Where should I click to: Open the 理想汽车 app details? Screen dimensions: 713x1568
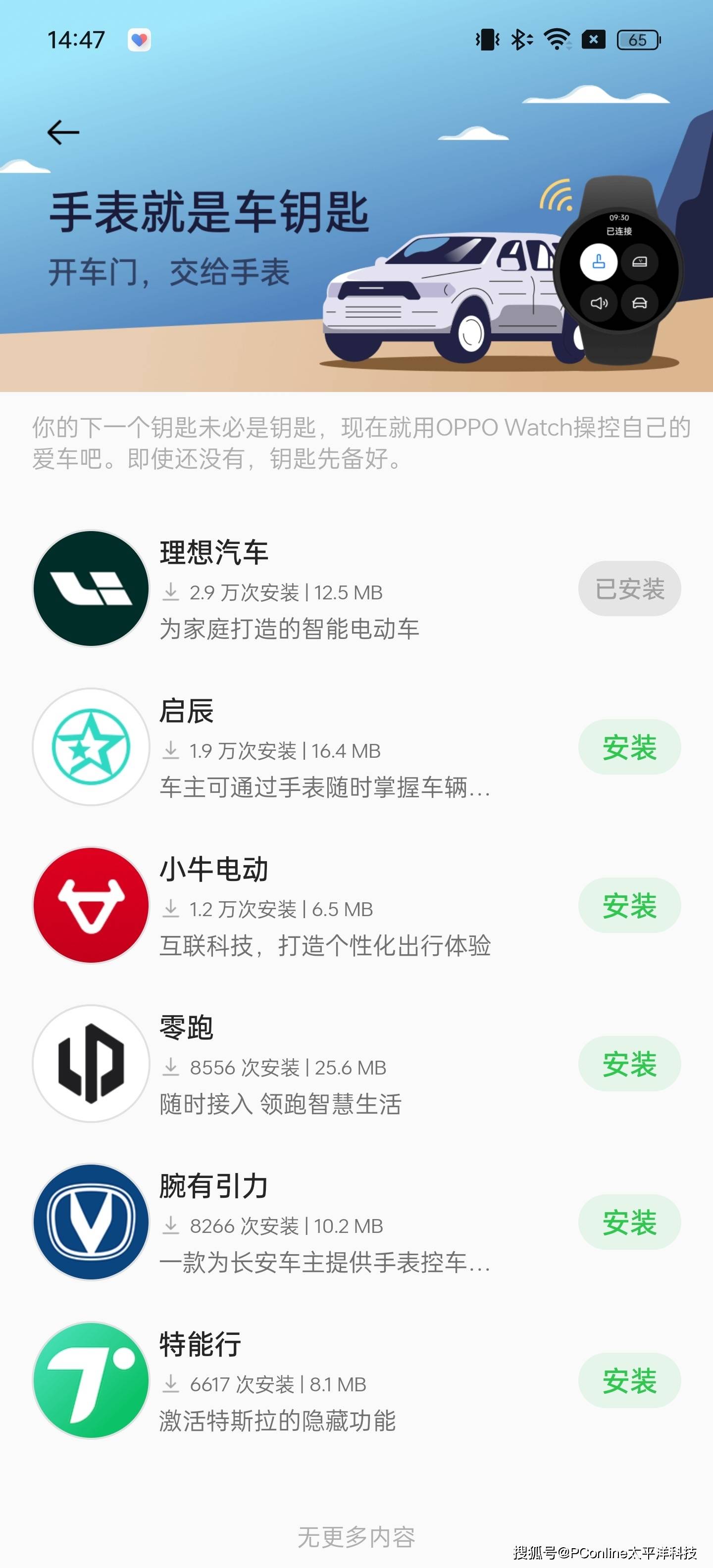(x=290, y=588)
